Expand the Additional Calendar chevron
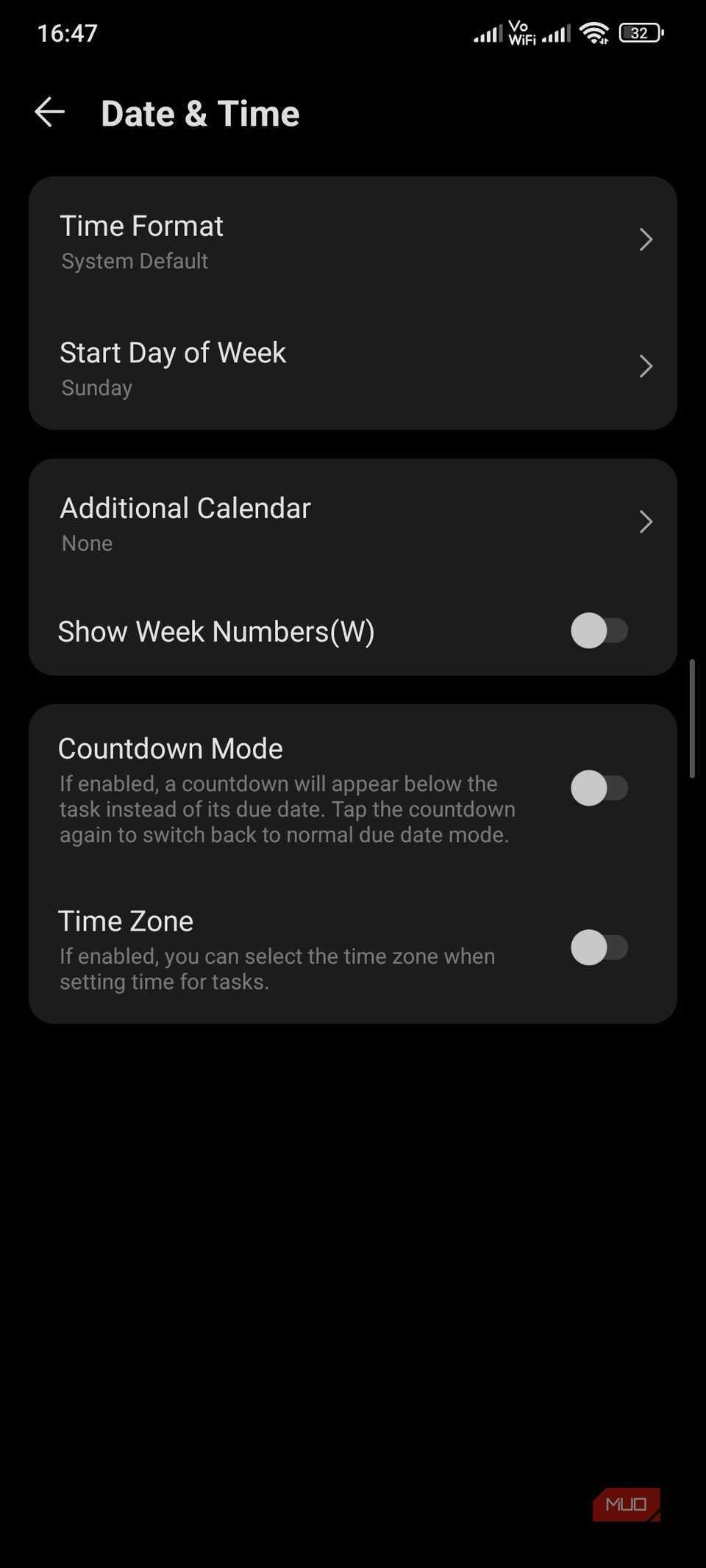The image size is (706, 1568). pos(646,521)
